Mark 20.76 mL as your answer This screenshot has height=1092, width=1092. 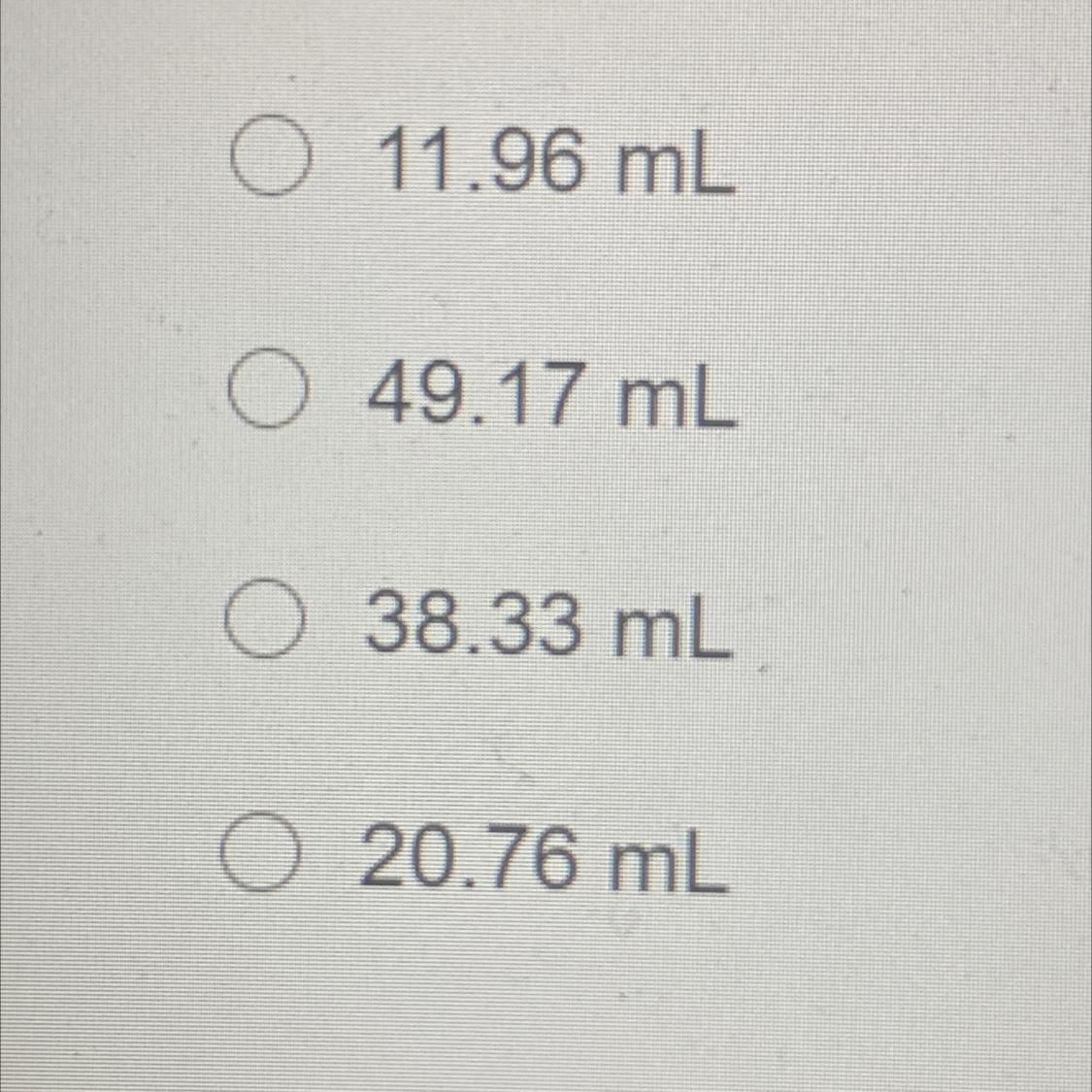(256, 854)
